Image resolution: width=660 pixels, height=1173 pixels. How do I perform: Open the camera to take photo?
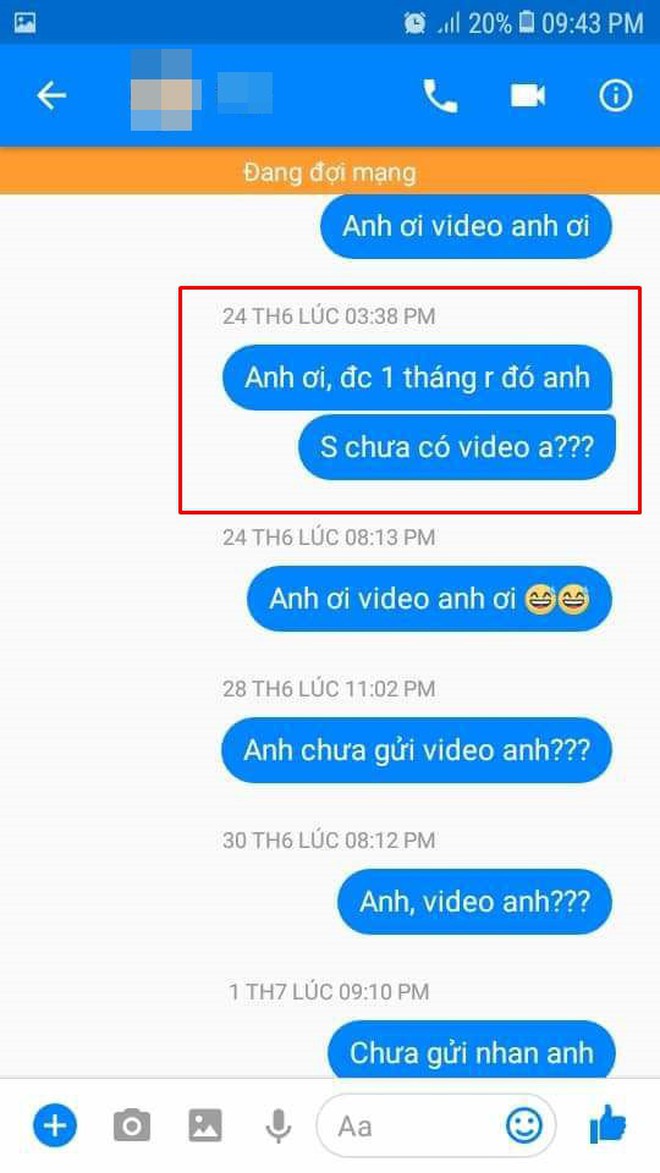131,1127
